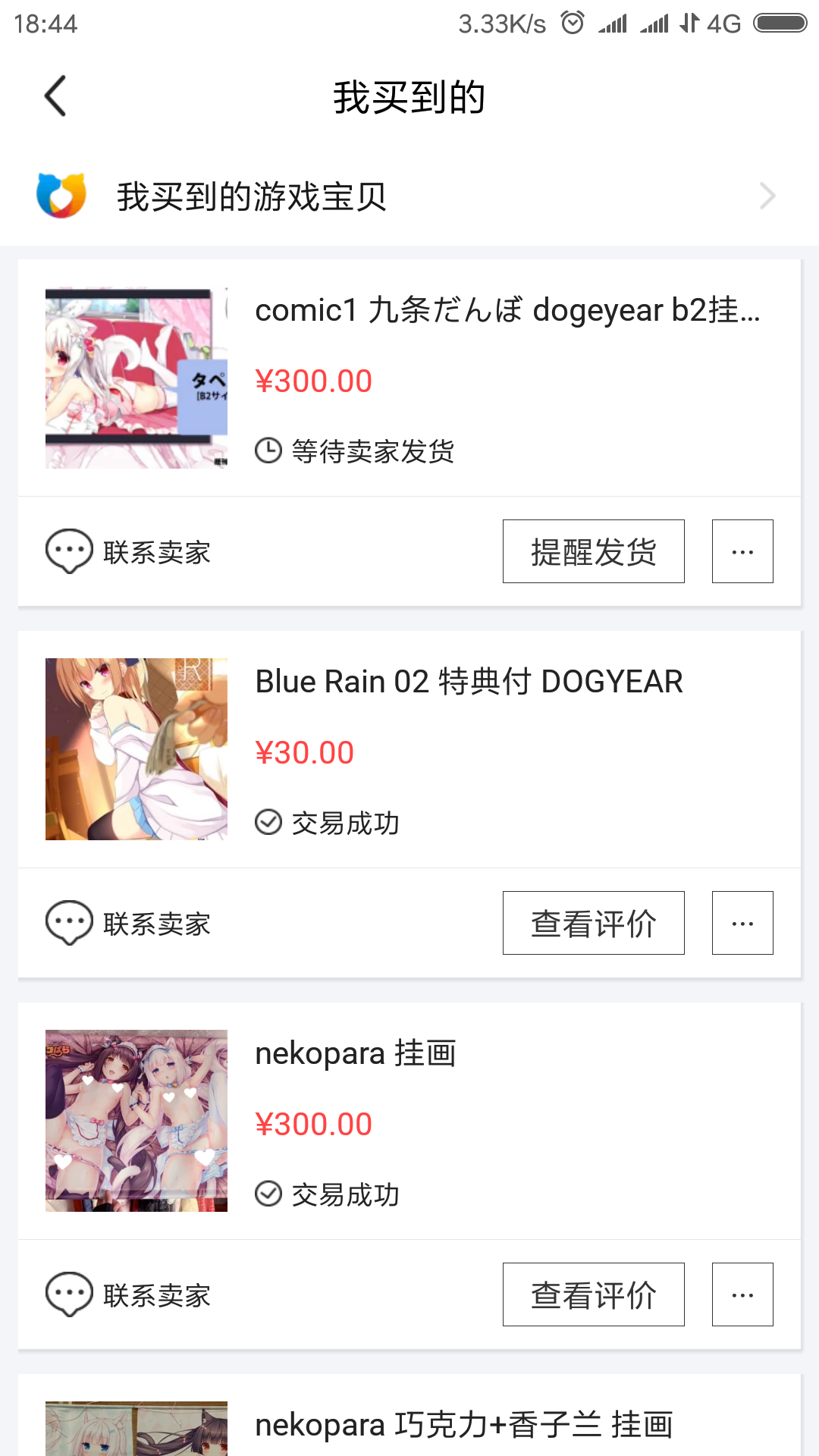Open Blue Rain 02 product title
This screenshot has width=819, height=1456.
click(x=469, y=681)
